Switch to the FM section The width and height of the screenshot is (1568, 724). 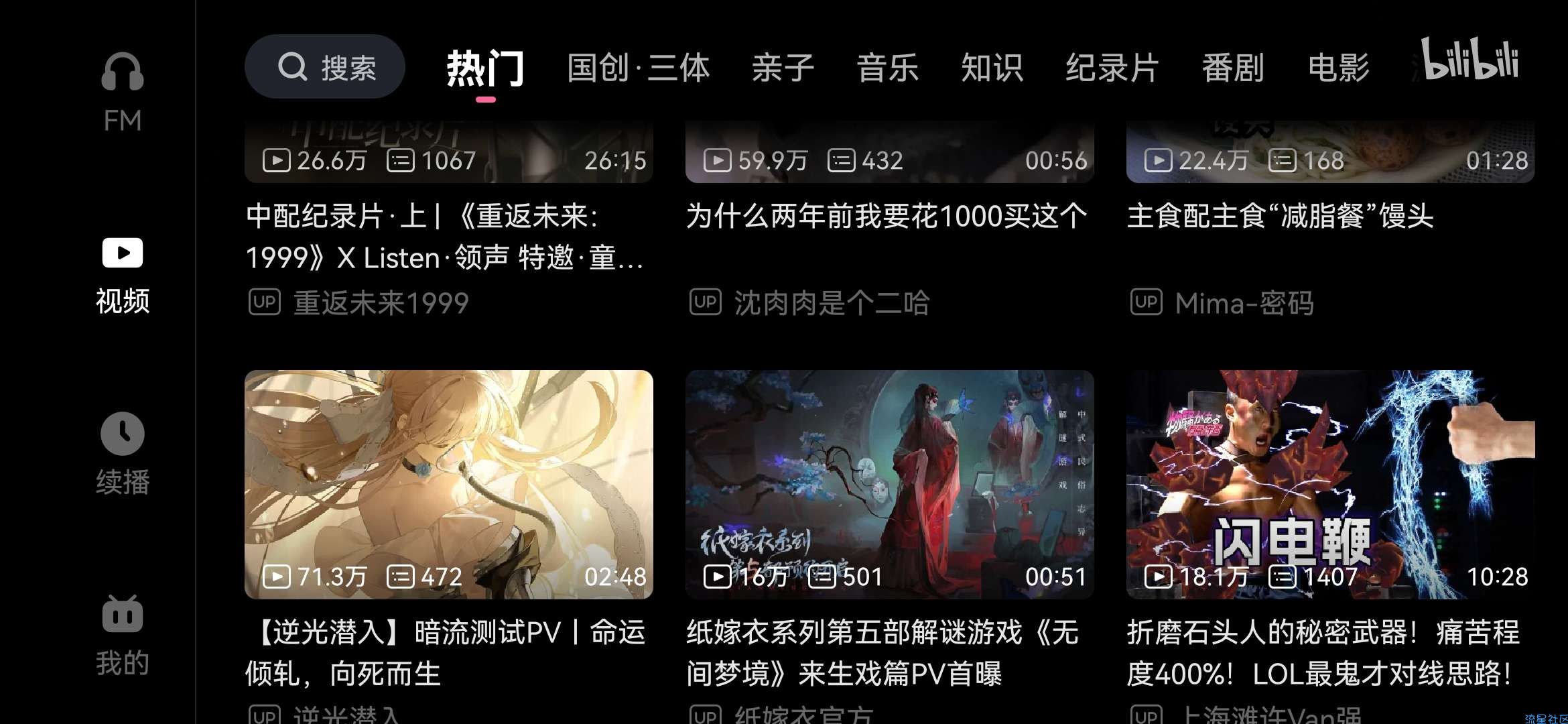[x=123, y=93]
